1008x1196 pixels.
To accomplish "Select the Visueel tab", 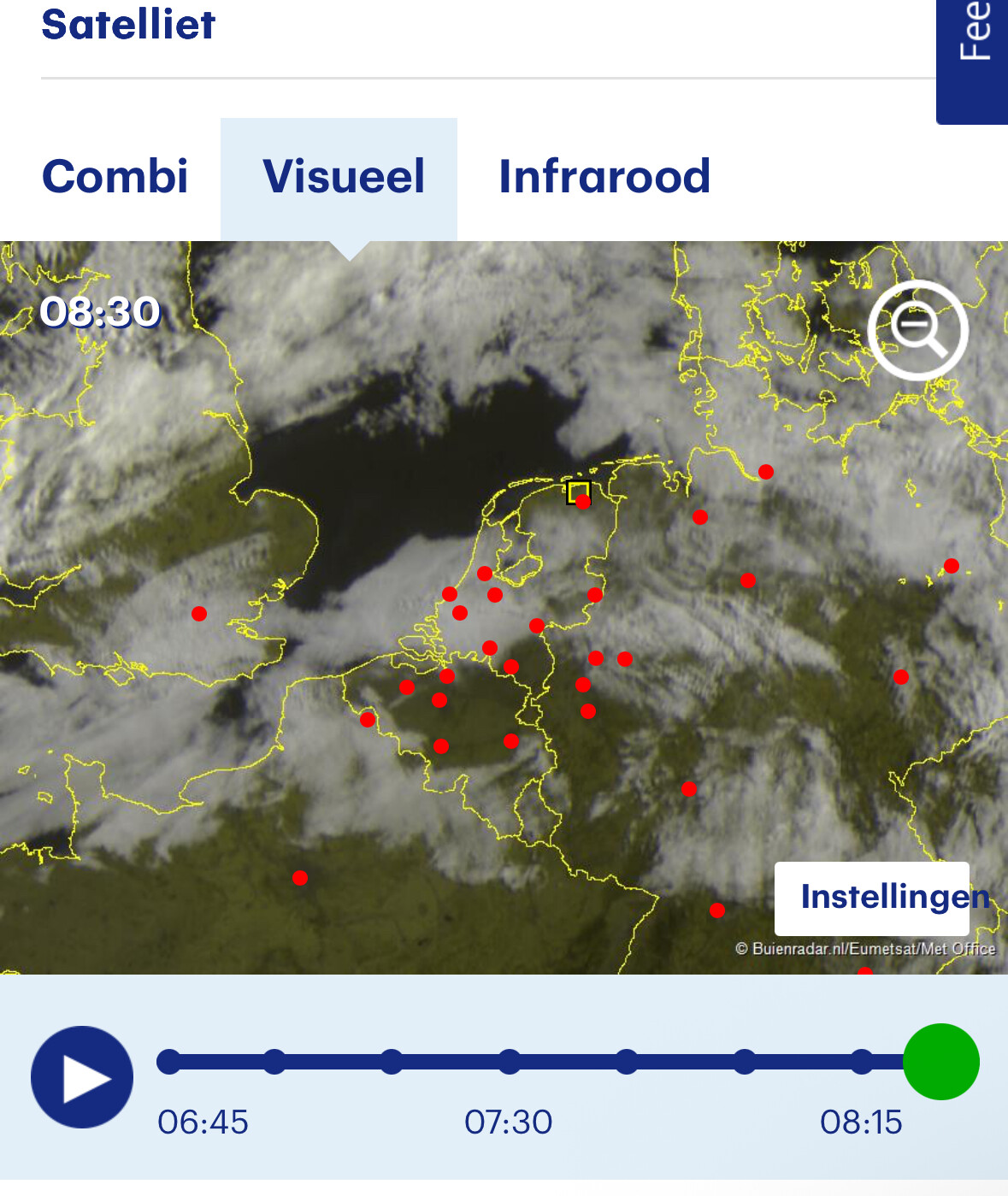I will click(x=343, y=177).
